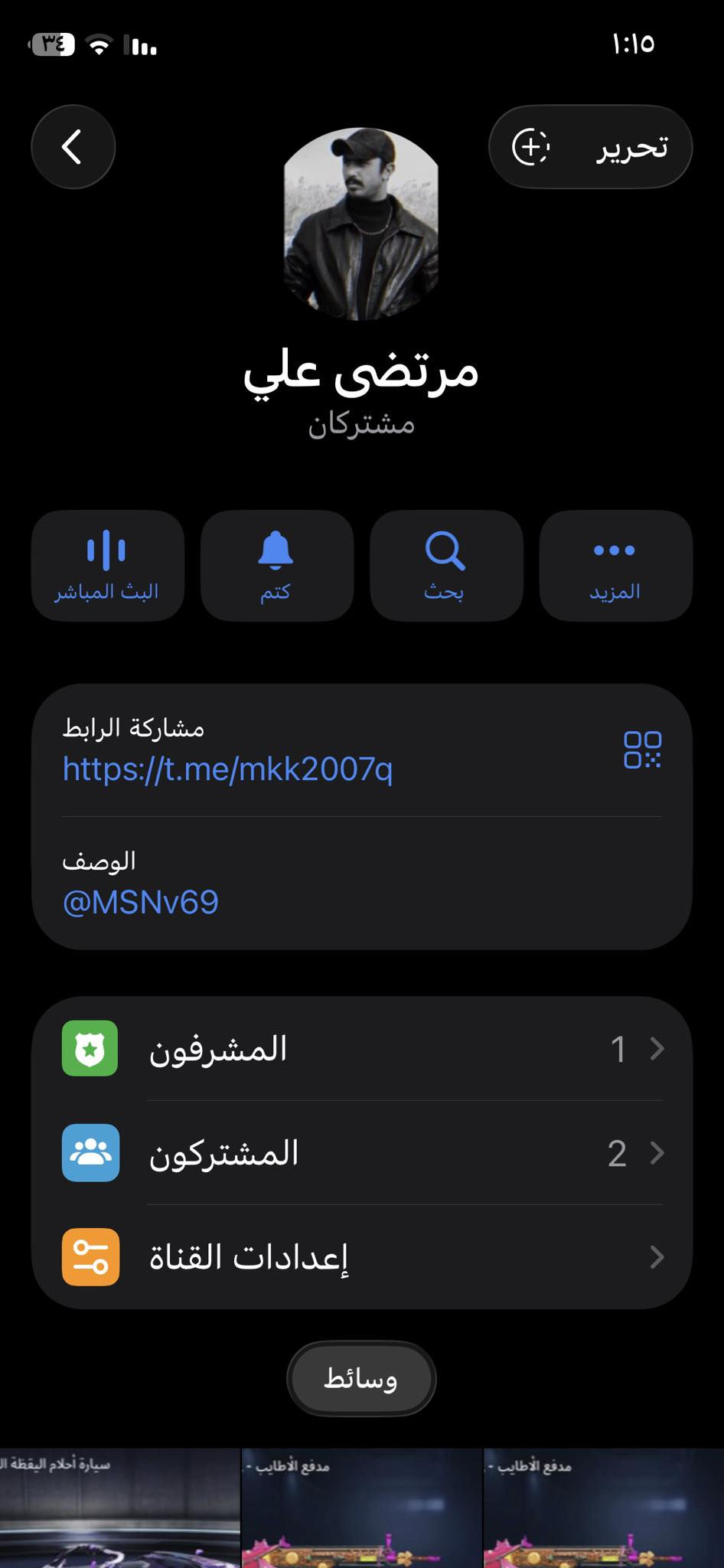Mute the channel with the bell button
Screen dimensions: 724x1568
pos(276,566)
